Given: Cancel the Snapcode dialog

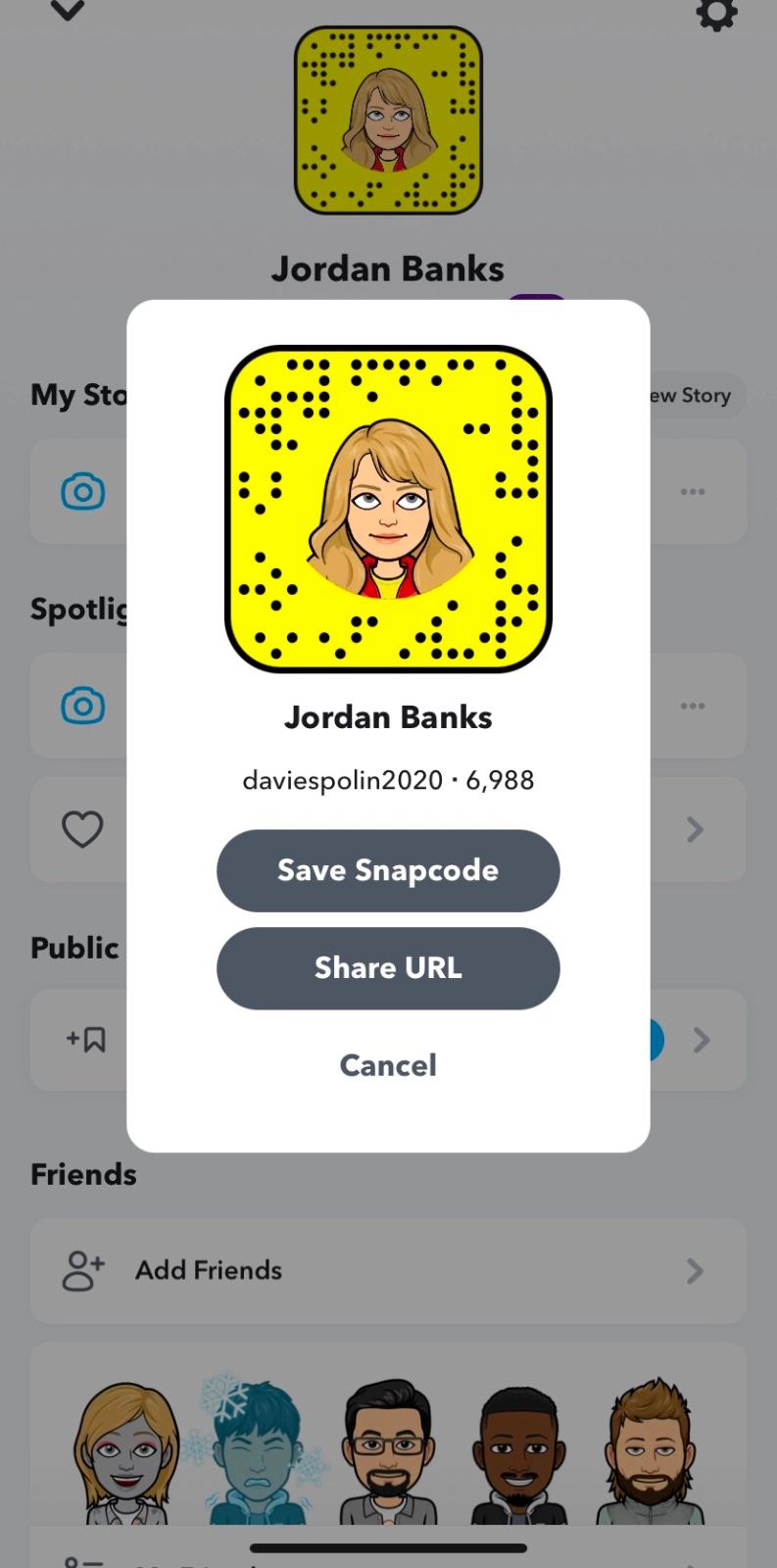Looking at the screenshot, I should tap(388, 1065).
